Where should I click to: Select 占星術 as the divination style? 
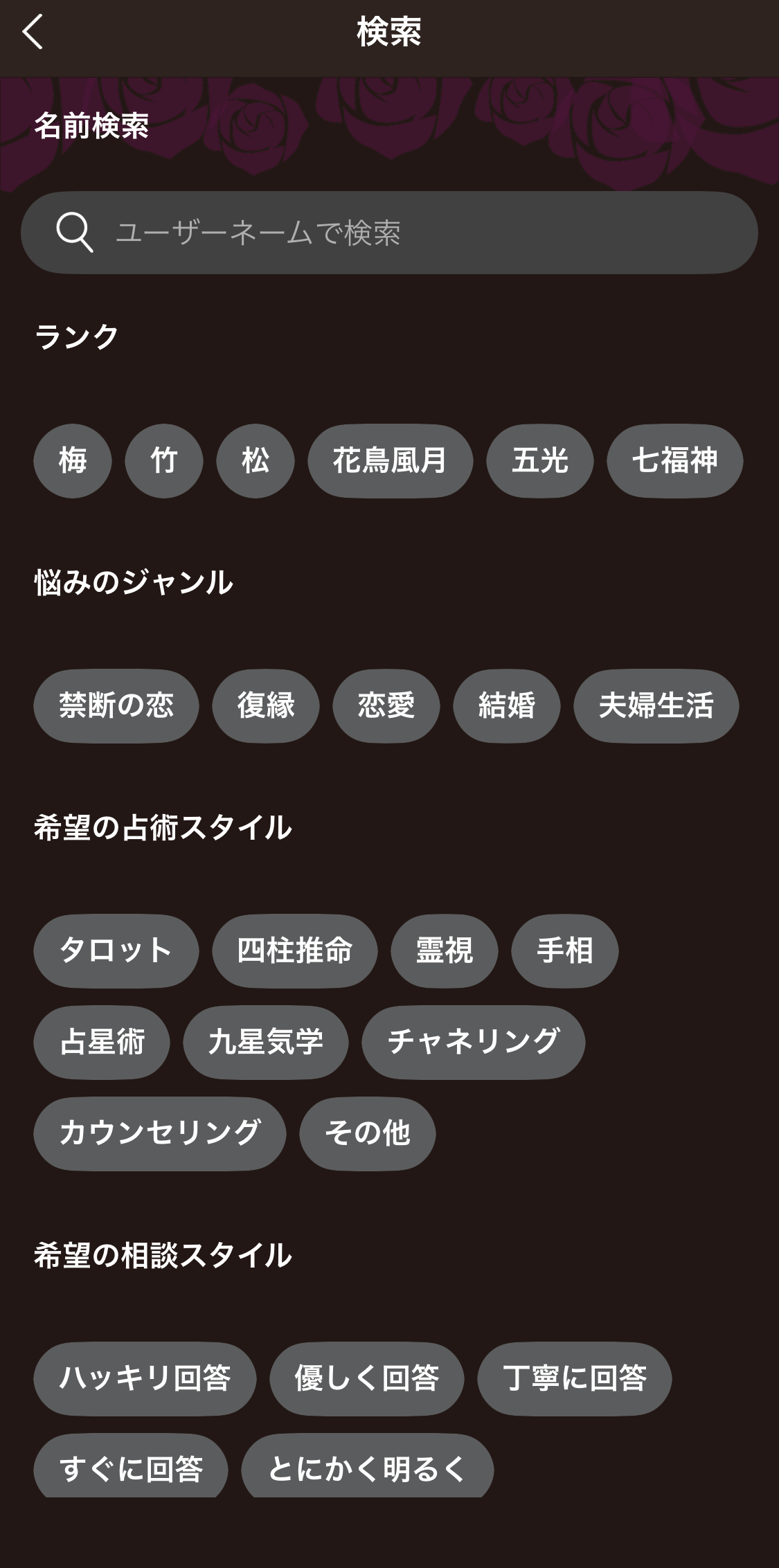(x=102, y=1042)
